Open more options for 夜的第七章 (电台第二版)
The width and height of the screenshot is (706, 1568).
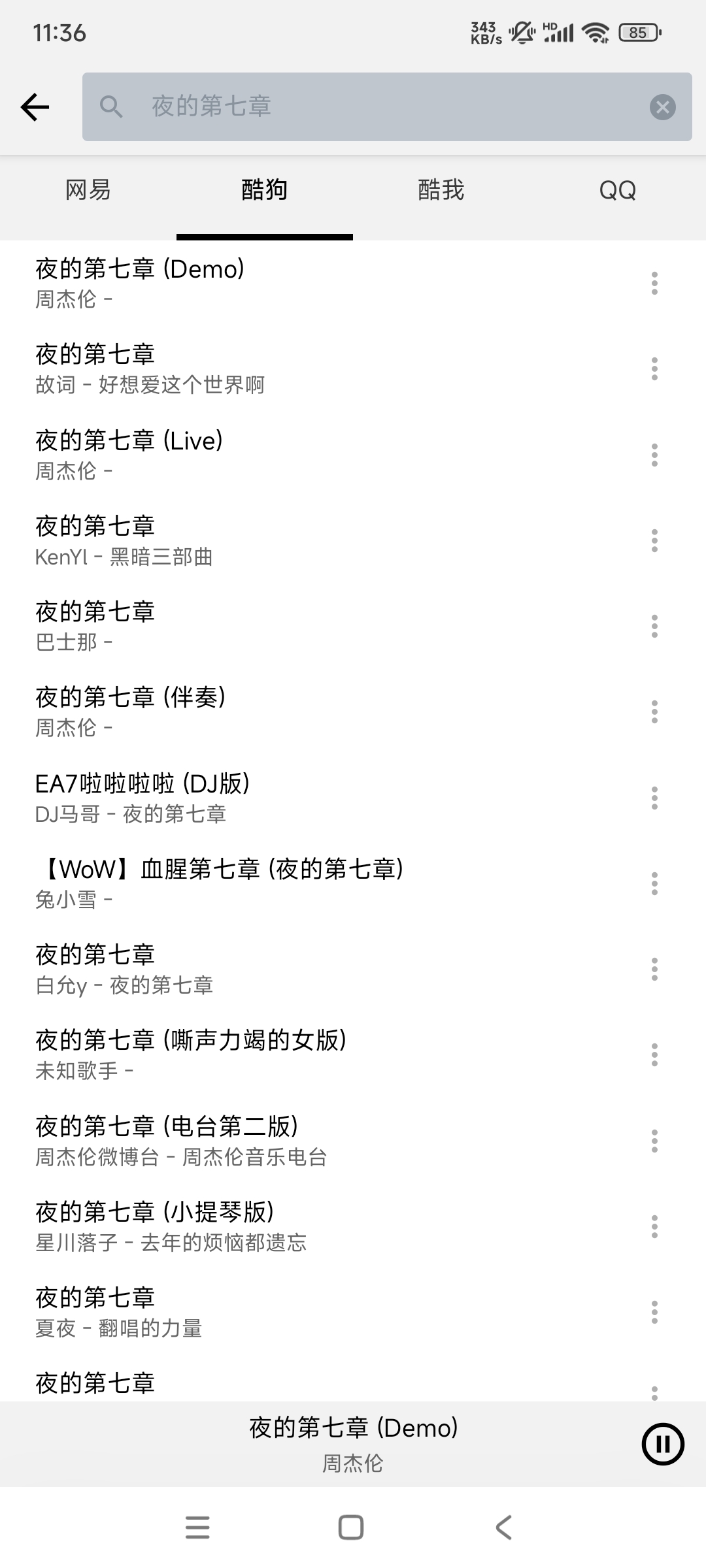click(654, 1141)
